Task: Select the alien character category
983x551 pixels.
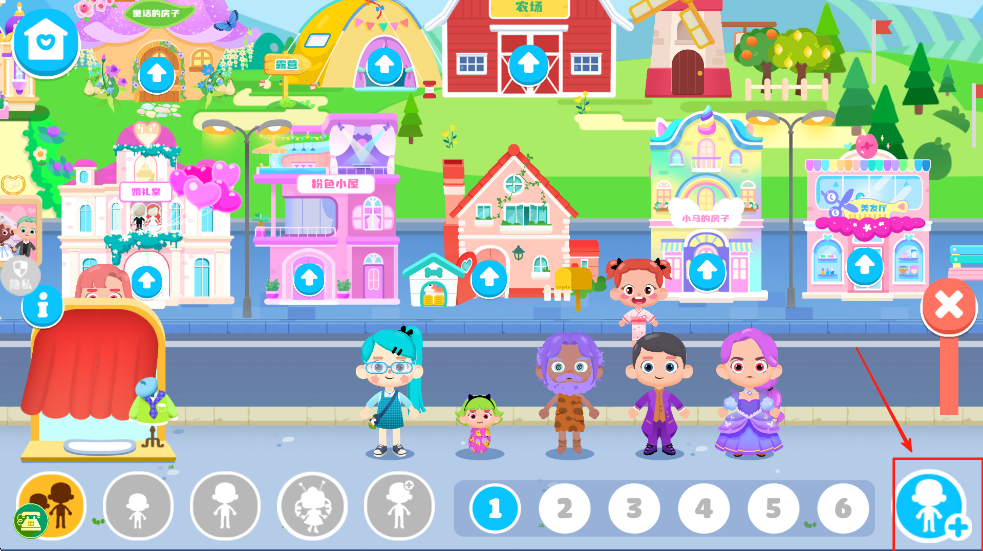Action: (312, 505)
